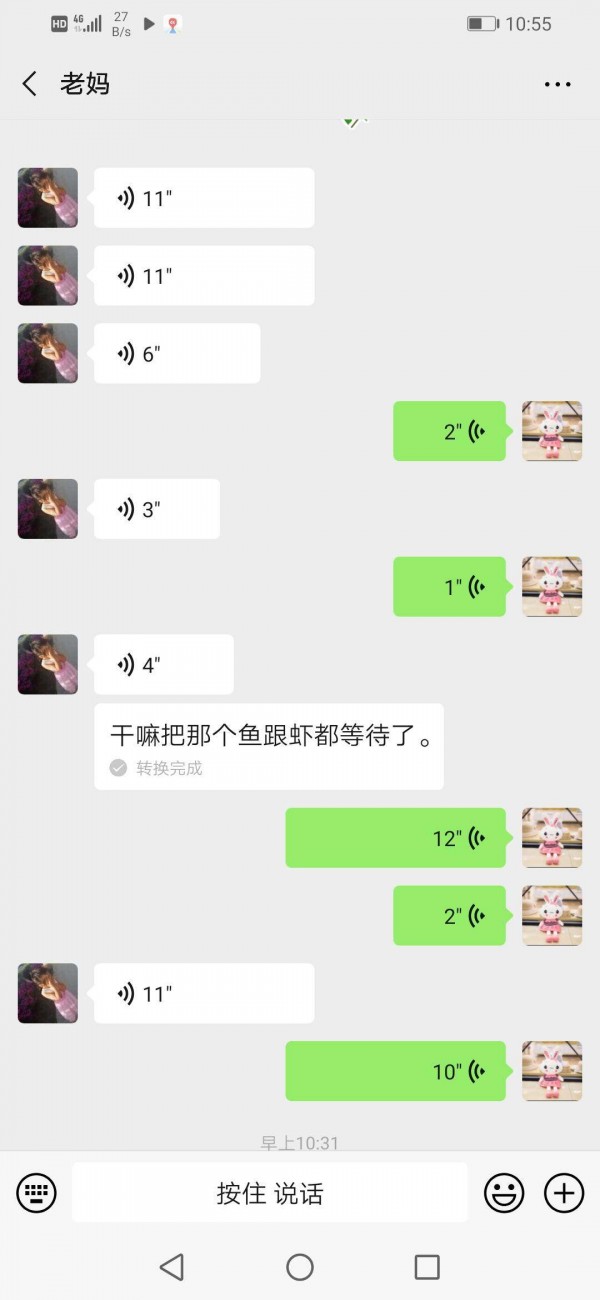
Task: Open 老妈's avatar beside the 3-second message
Action: 47,509
